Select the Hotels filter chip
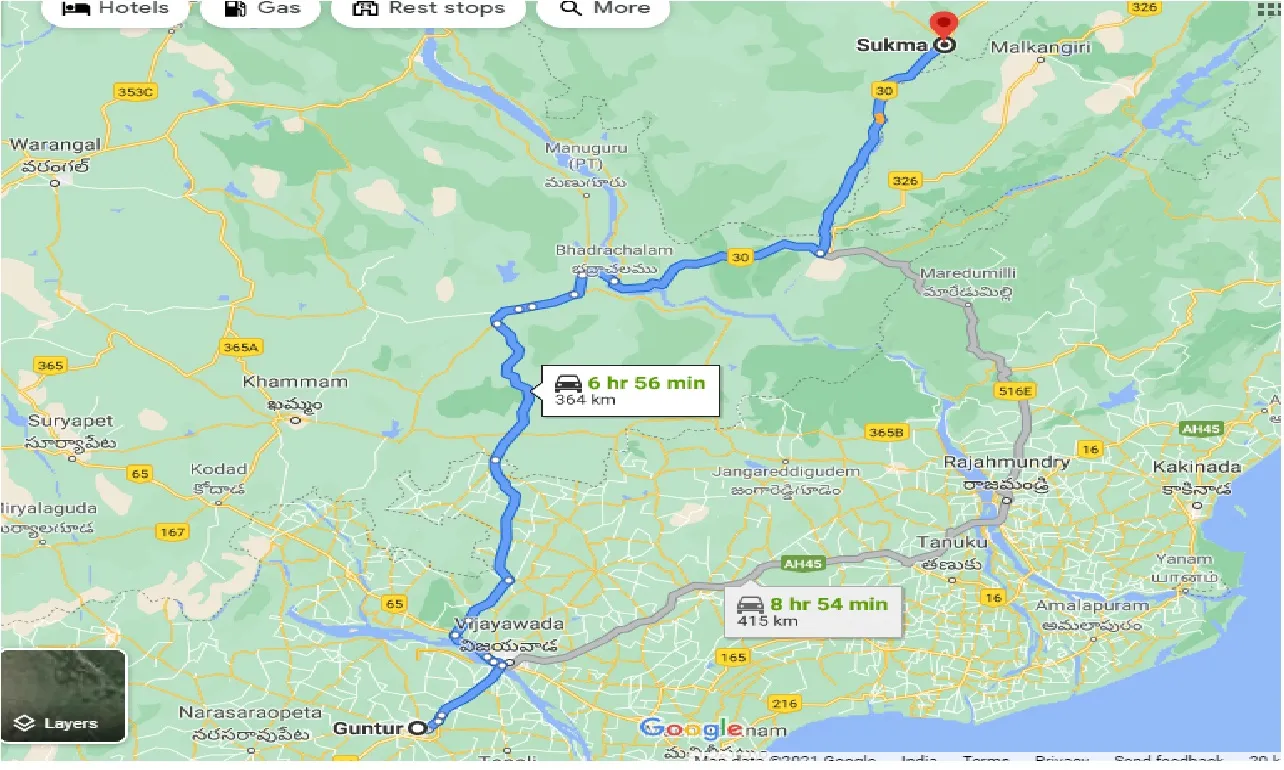1284x770 pixels. coord(115,10)
